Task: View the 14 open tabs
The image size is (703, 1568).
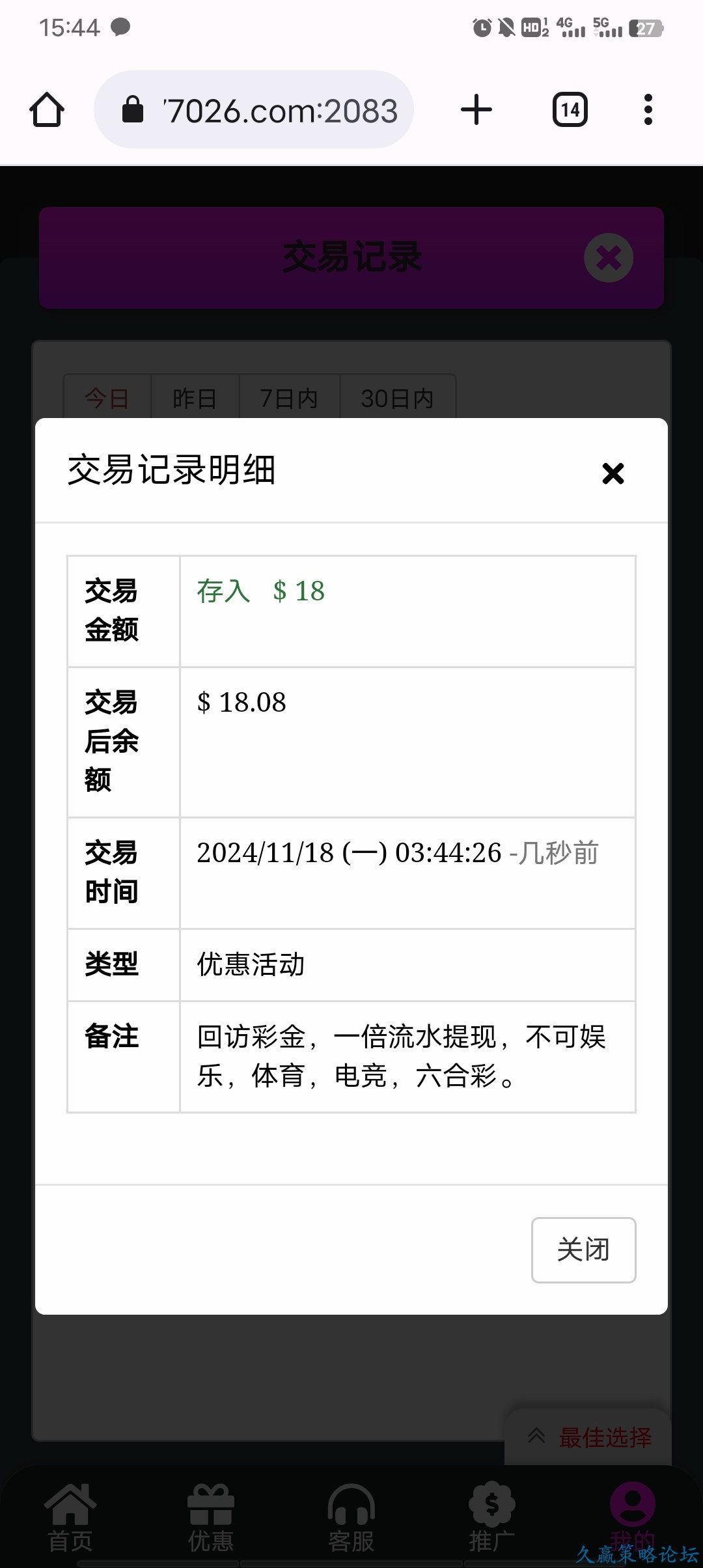Action: click(570, 109)
